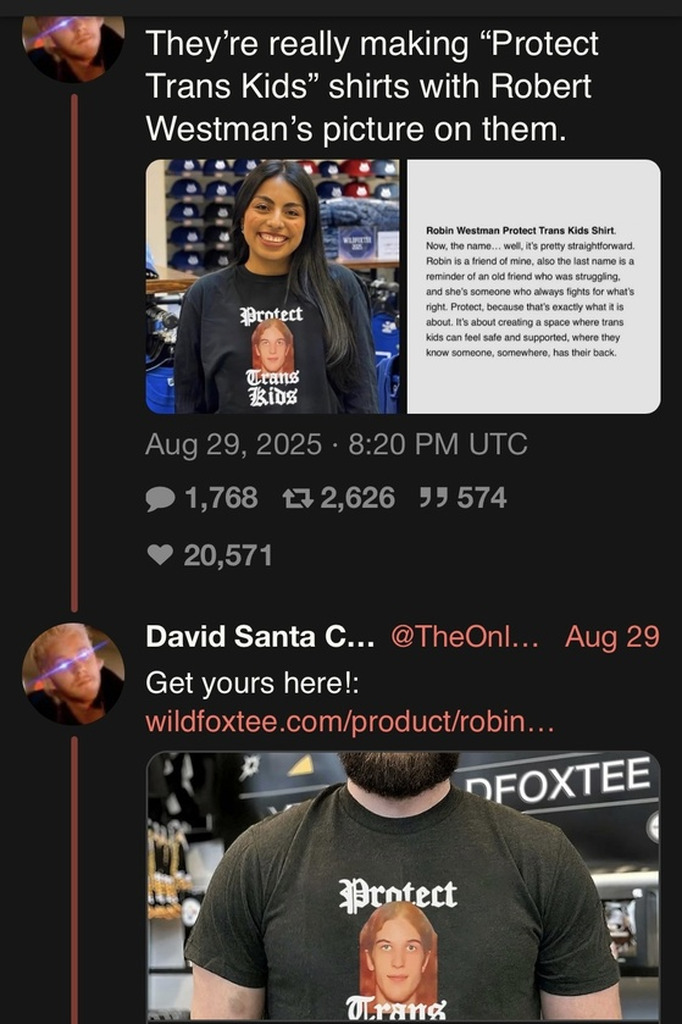Open the bearded man's shirt photo in the reply

pyautogui.click(x=403, y=886)
